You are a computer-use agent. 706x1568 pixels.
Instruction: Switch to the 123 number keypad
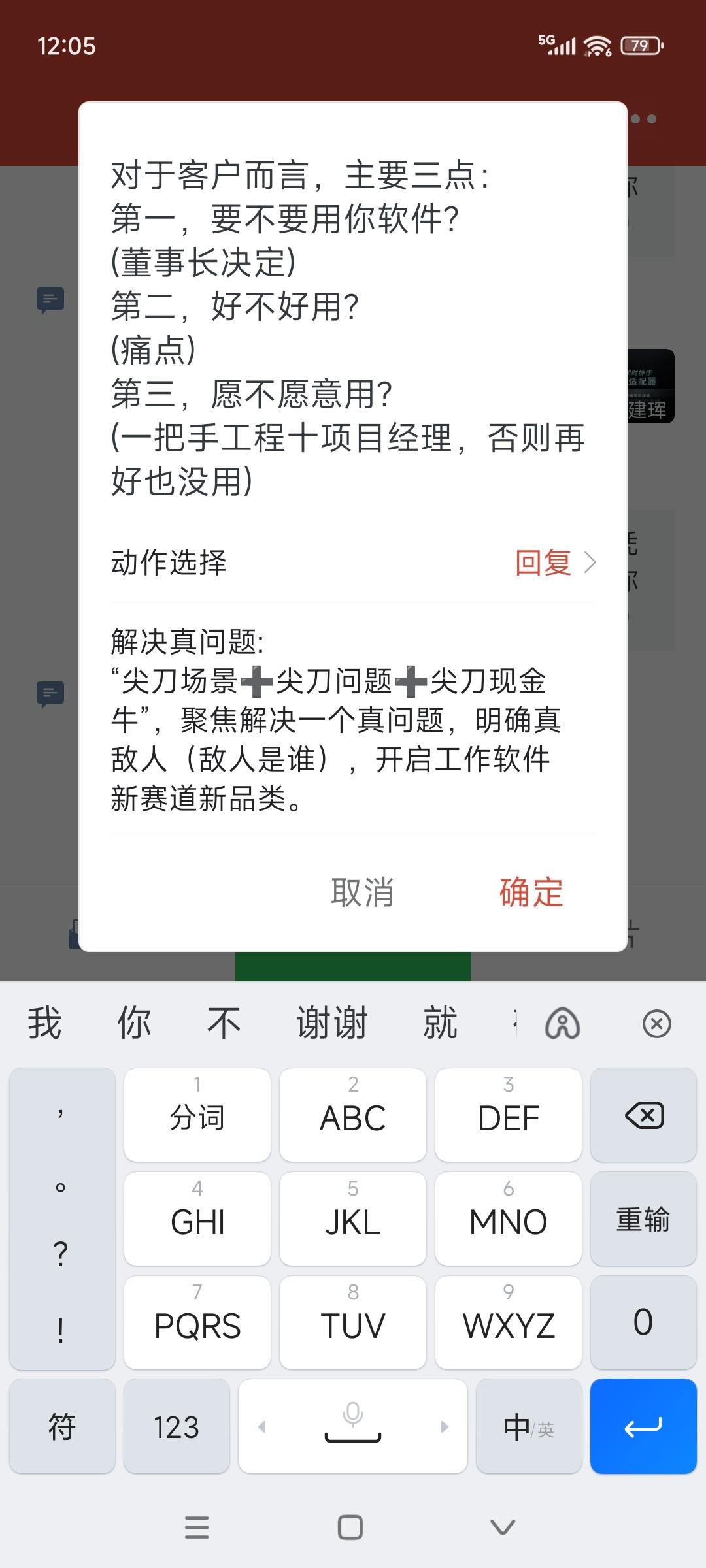176,1427
